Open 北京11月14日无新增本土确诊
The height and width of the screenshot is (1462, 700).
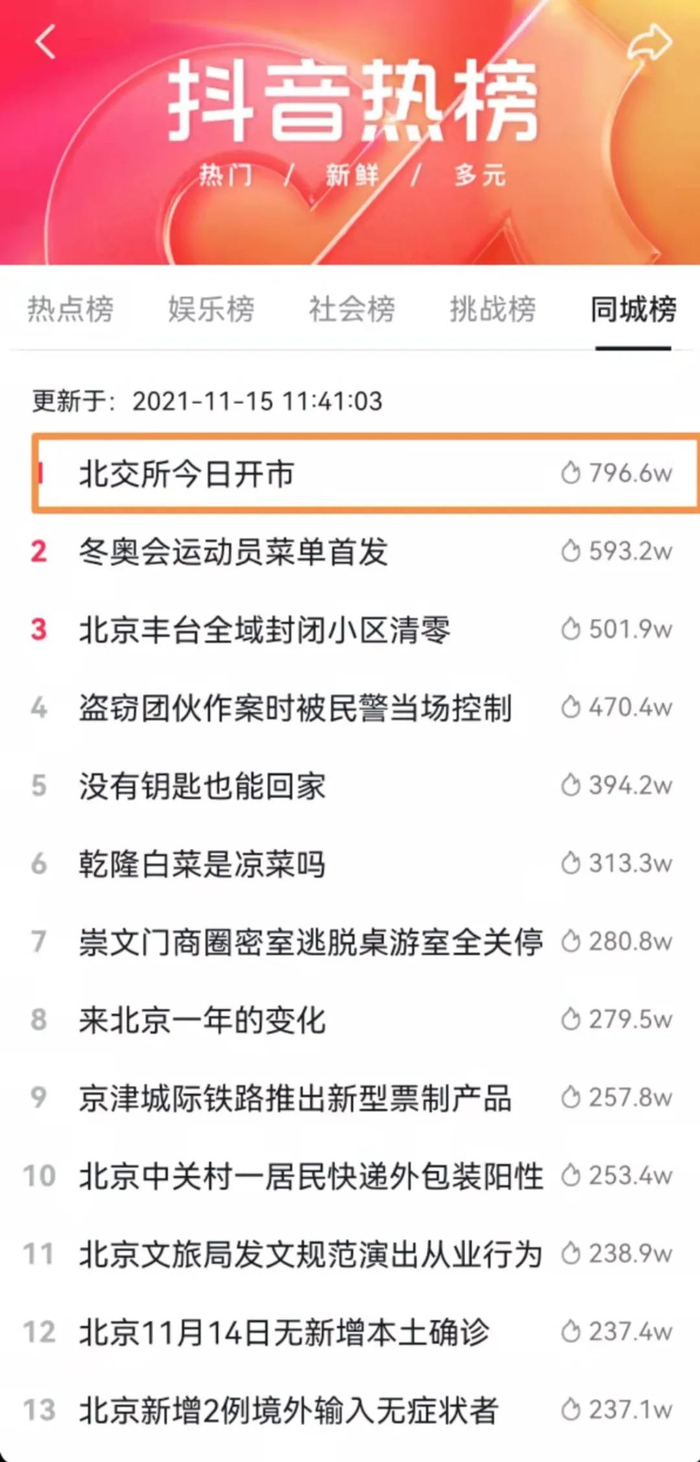point(285,1332)
